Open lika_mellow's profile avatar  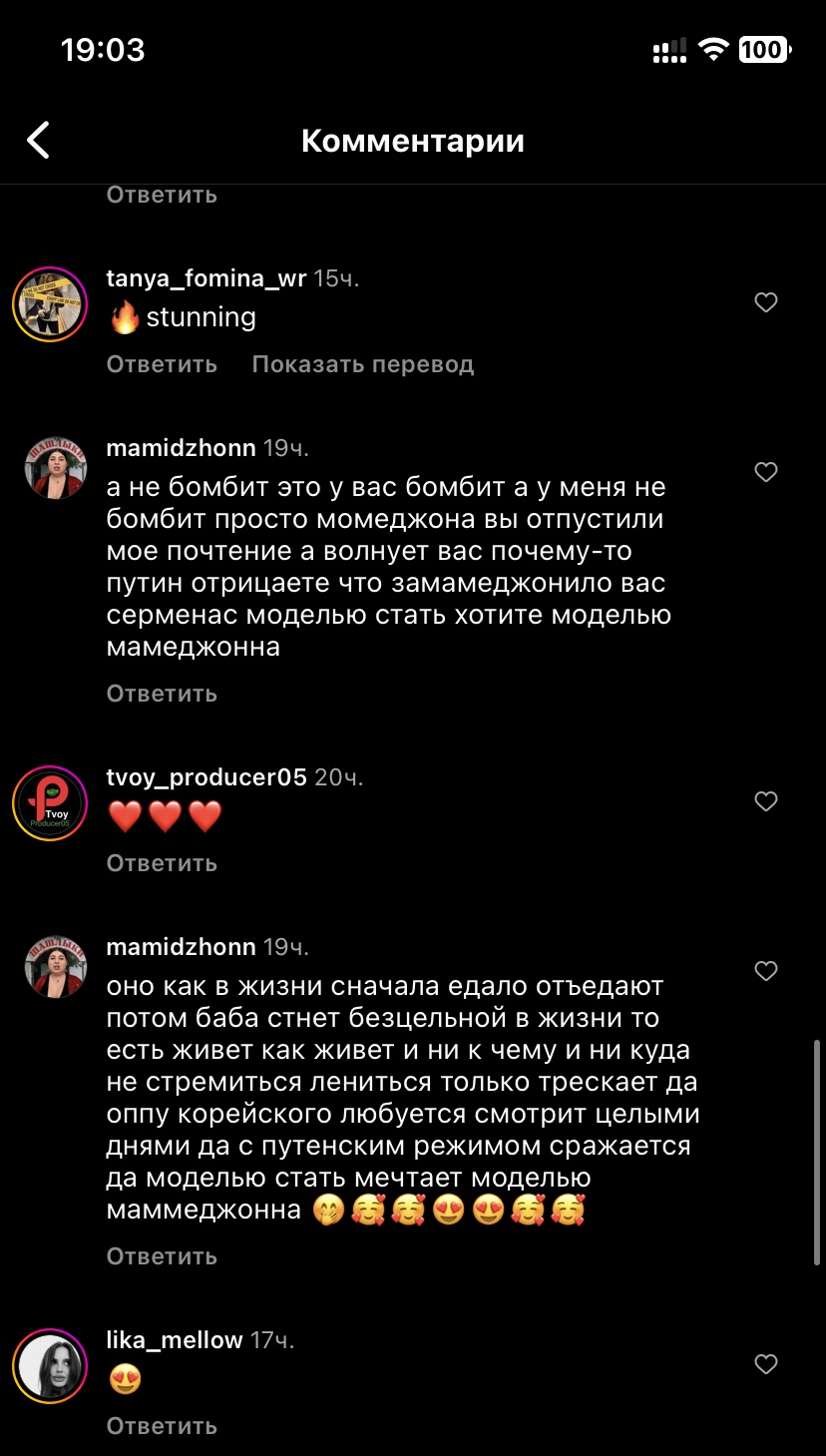pyautogui.click(x=50, y=1366)
